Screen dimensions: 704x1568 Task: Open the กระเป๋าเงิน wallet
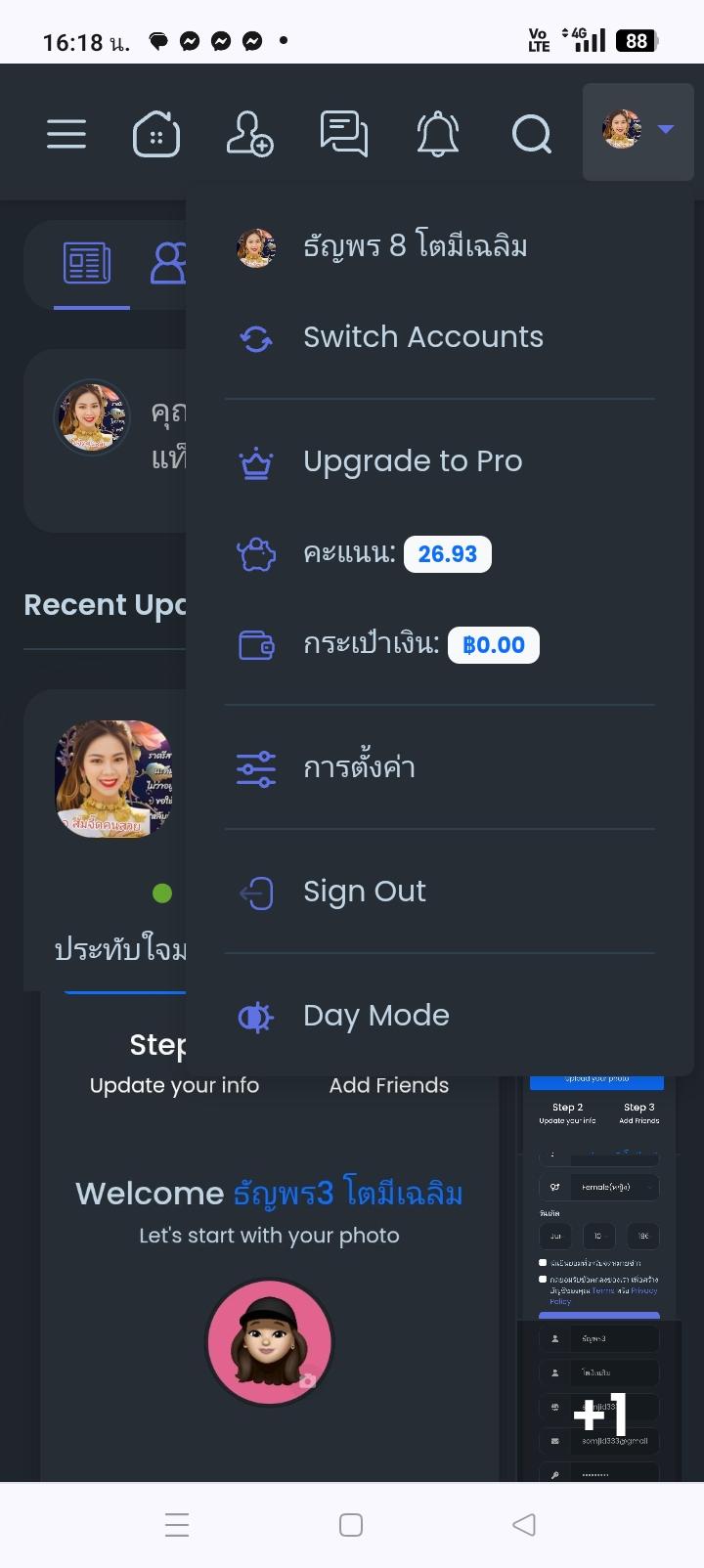418,645
